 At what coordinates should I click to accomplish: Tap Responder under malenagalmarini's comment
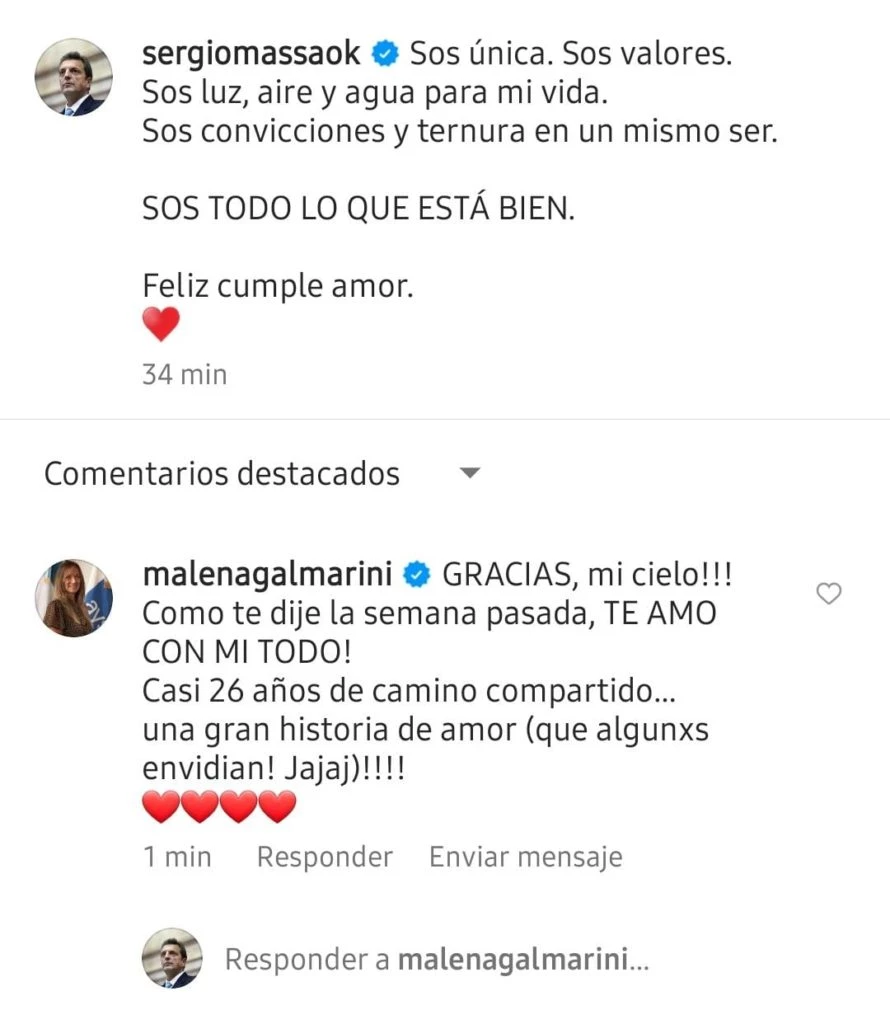[325, 857]
